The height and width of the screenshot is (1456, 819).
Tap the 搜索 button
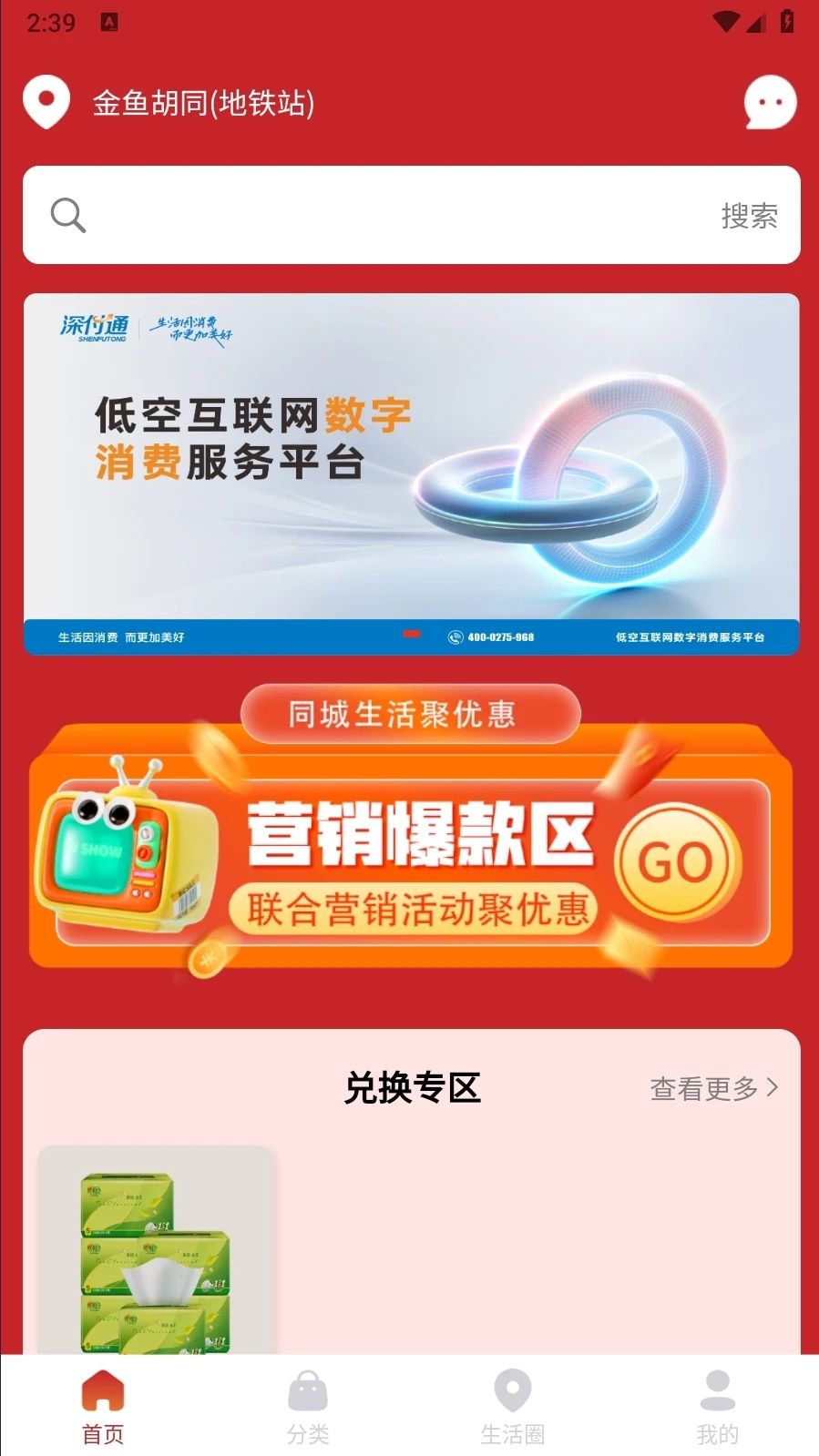tap(749, 216)
